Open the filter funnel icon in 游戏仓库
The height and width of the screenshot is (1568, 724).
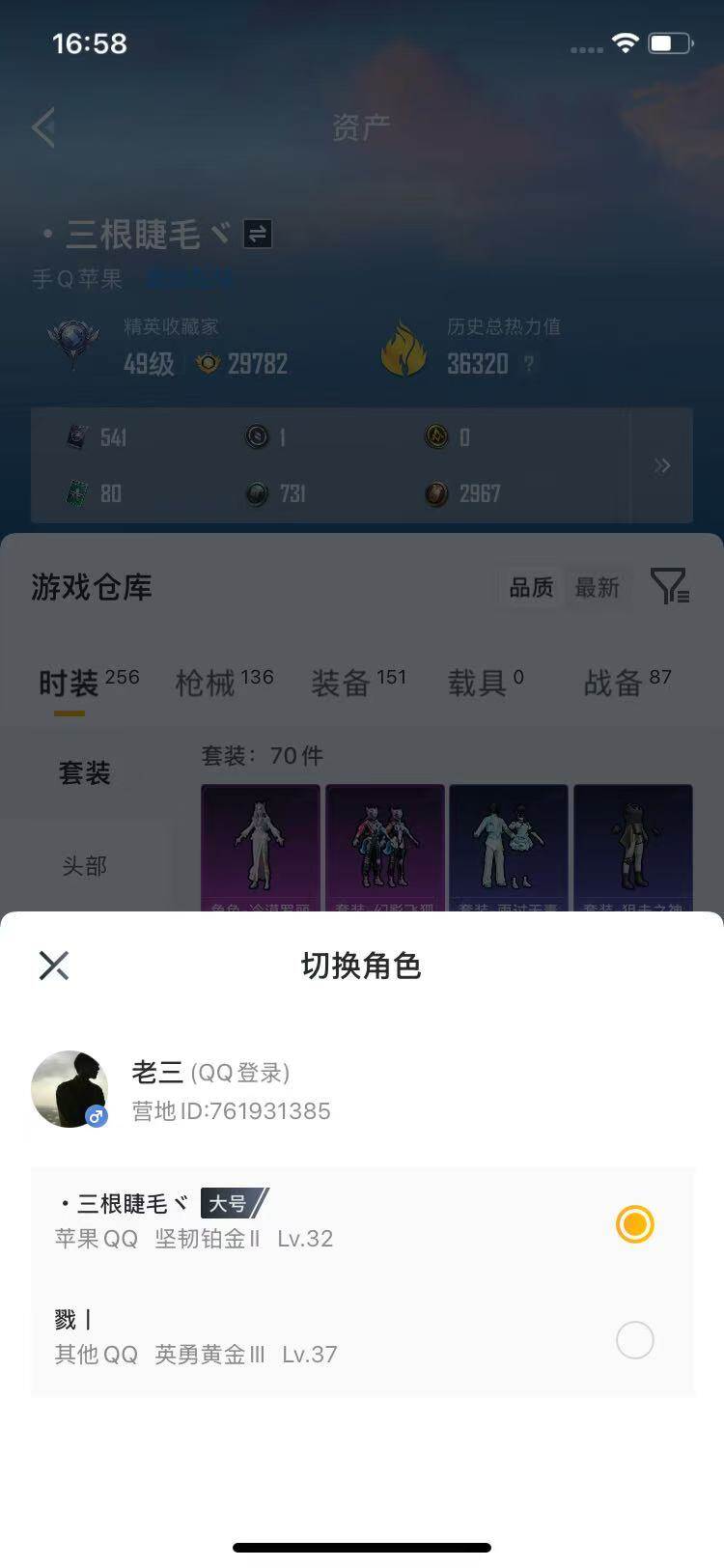coord(670,587)
